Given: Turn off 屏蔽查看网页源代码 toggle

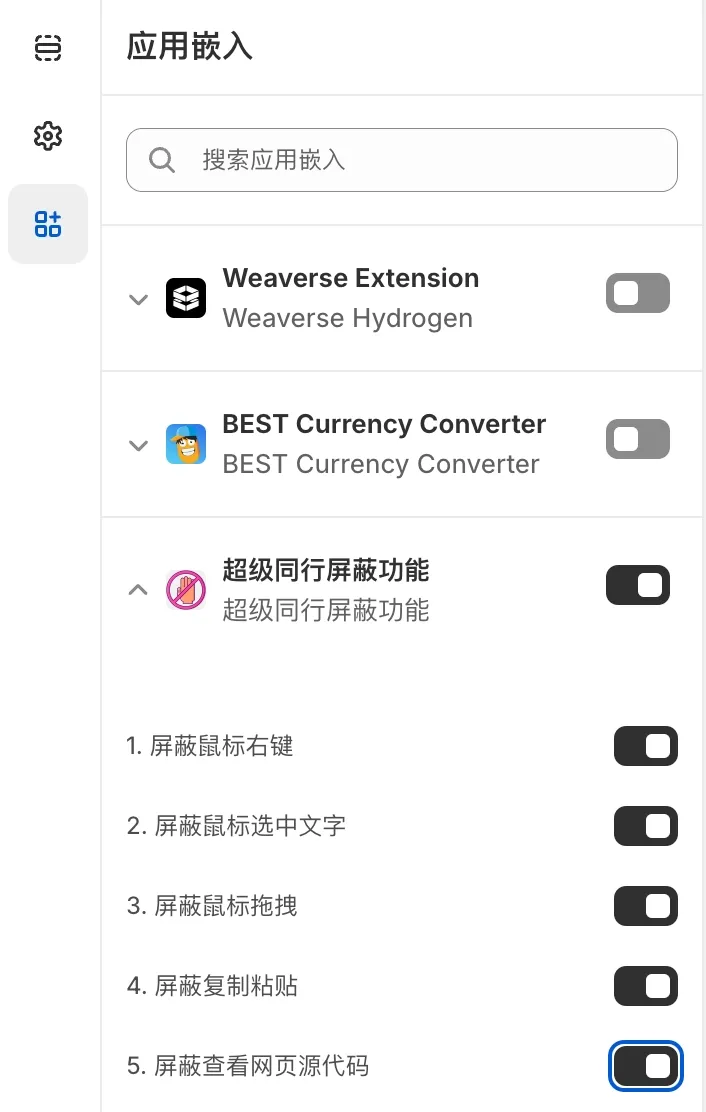Looking at the screenshot, I should point(645,1066).
